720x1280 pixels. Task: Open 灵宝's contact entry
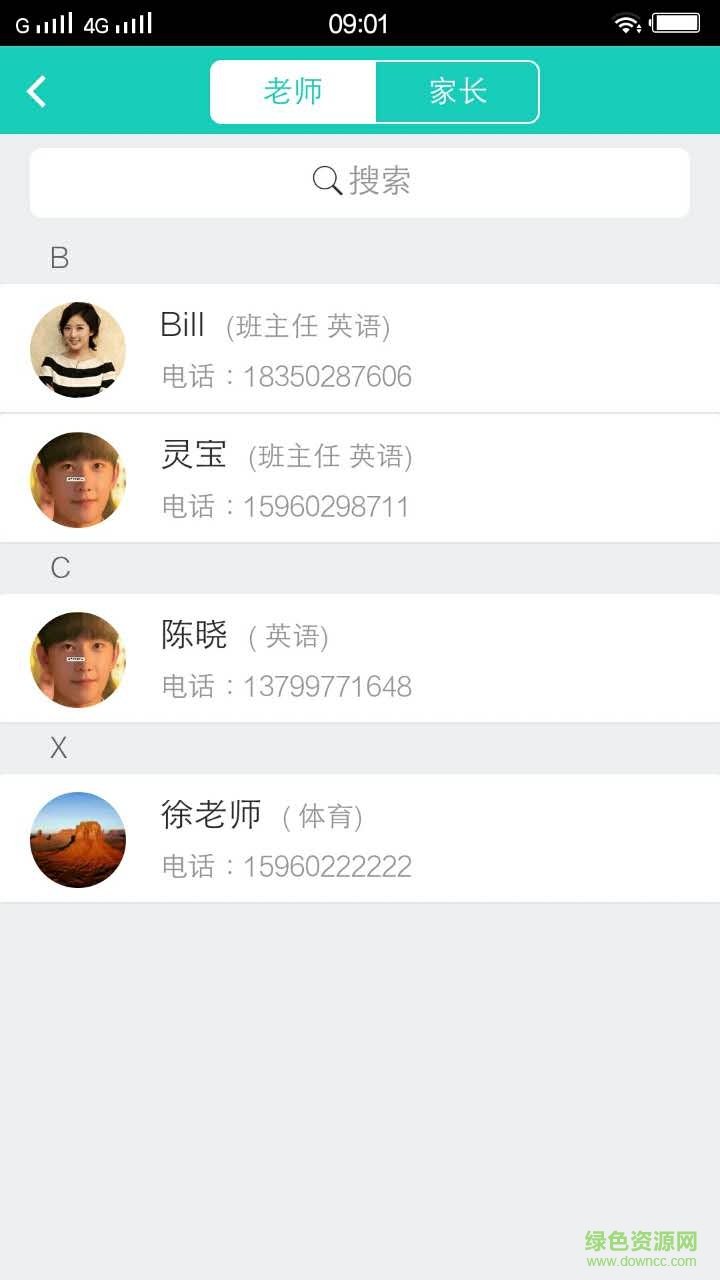[360, 479]
